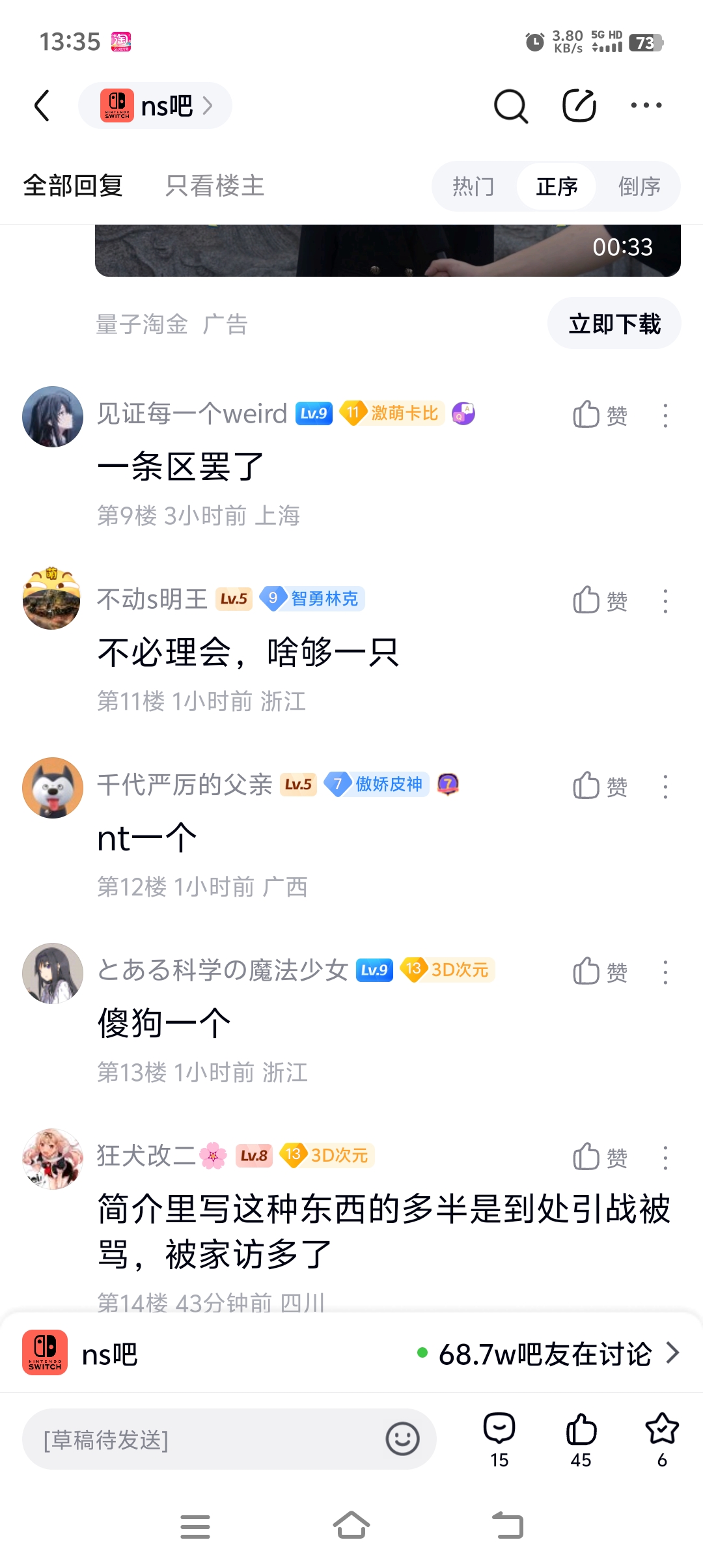Screen dimensions: 703x1568
Task: Bookmark this thread with the star icon
Action: pyautogui.click(x=661, y=1440)
